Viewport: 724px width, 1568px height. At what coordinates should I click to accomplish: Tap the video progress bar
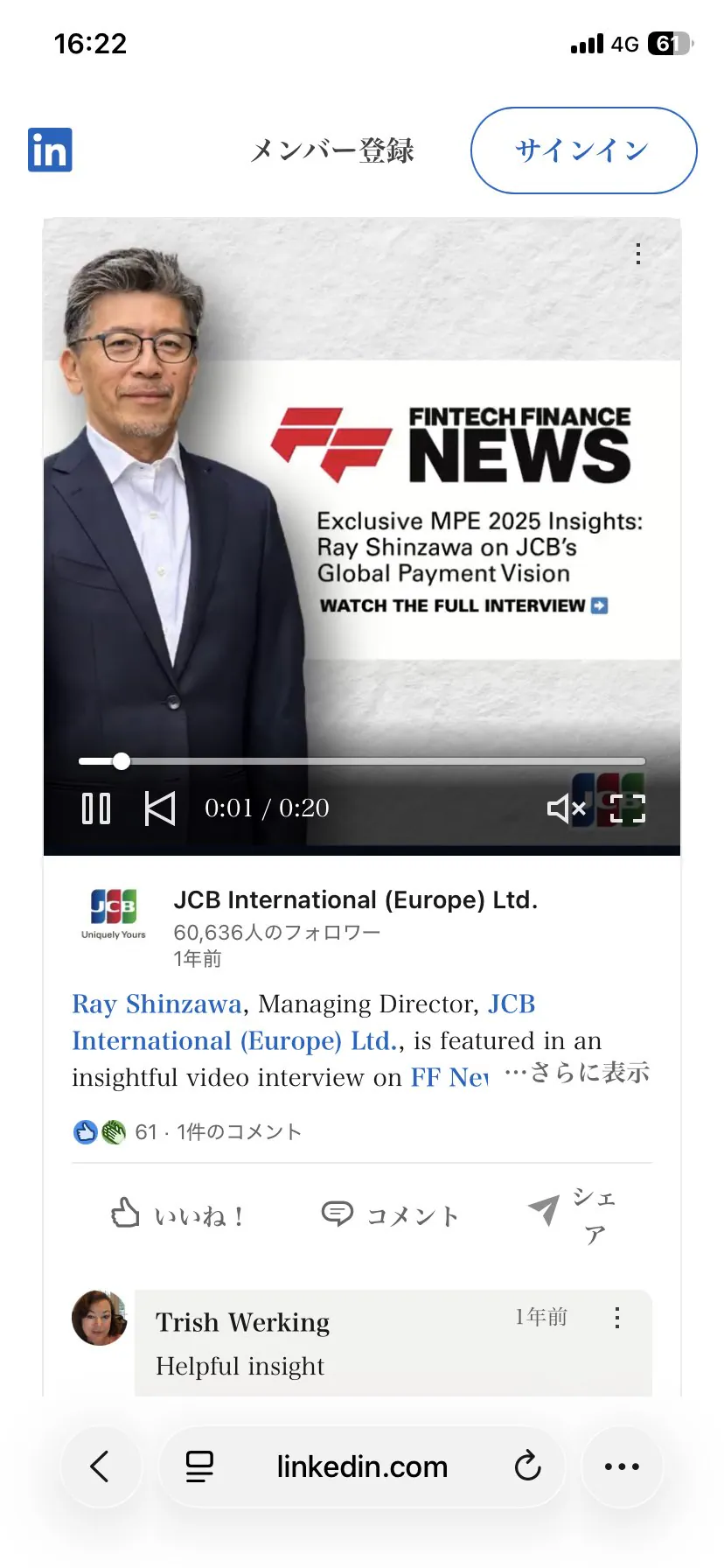(362, 761)
